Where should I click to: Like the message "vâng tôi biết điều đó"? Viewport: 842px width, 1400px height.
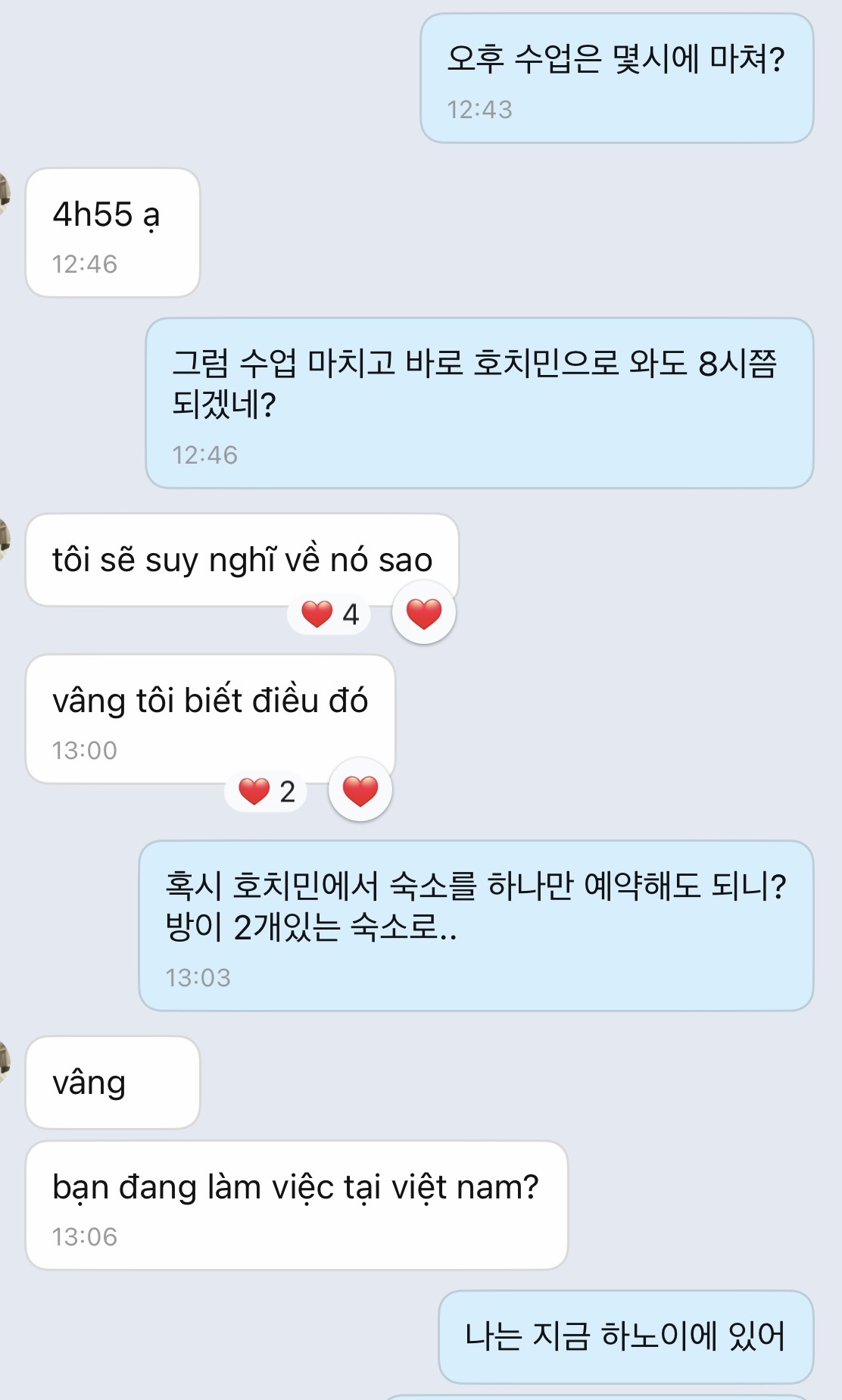[x=360, y=790]
